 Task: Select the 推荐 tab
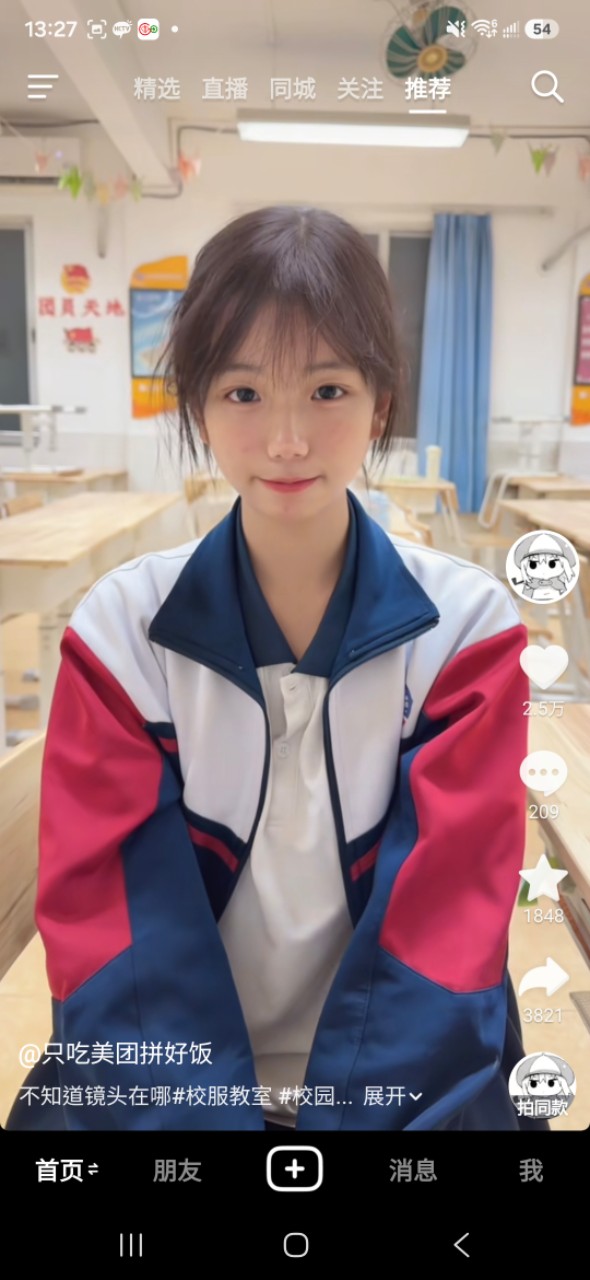[x=428, y=89]
